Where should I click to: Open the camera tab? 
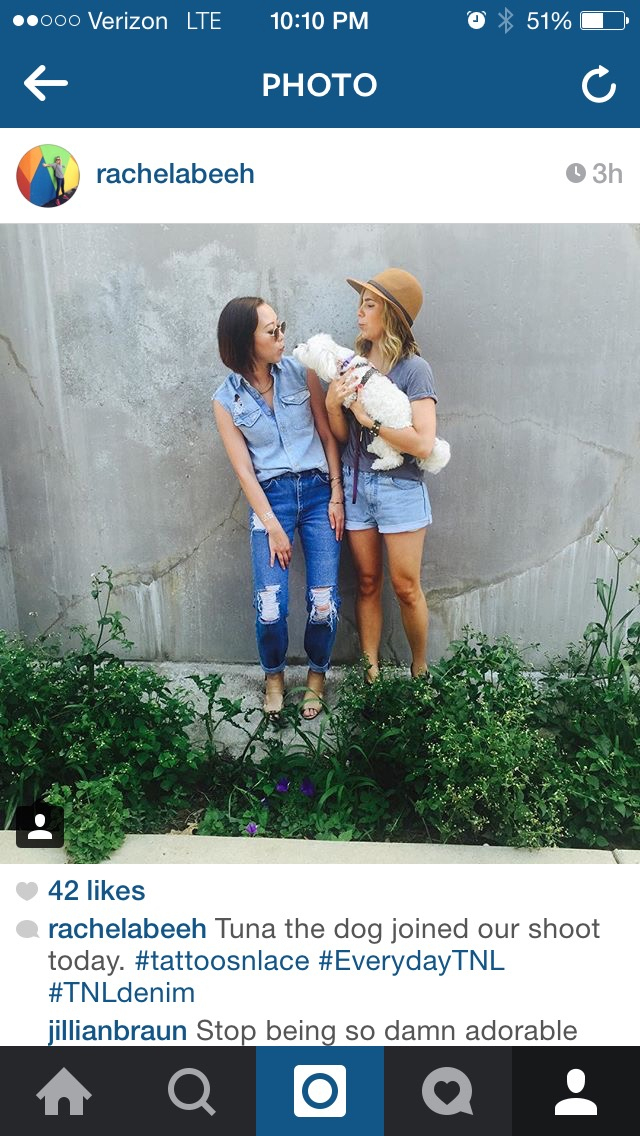[320, 1091]
